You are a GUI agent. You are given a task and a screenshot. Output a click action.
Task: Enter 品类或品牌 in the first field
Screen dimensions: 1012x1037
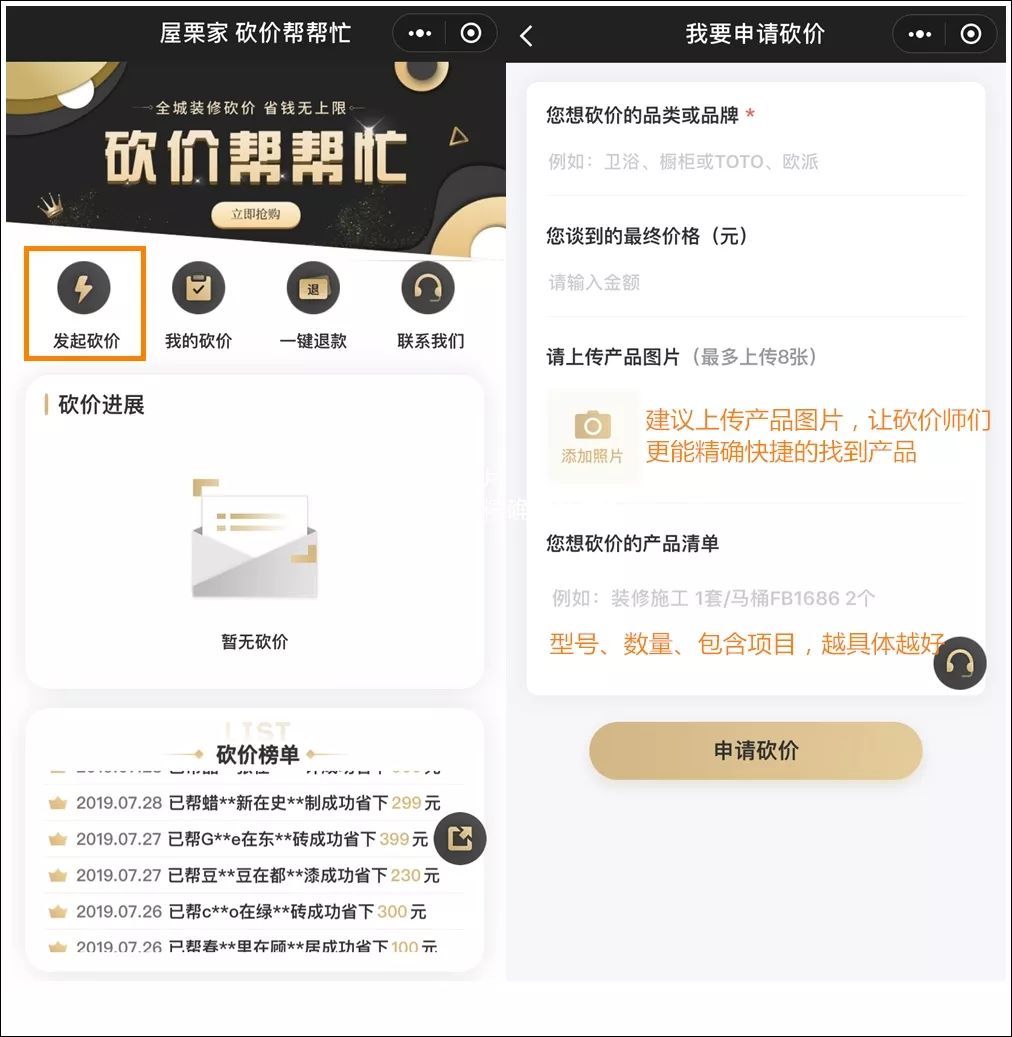pyautogui.click(x=755, y=162)
